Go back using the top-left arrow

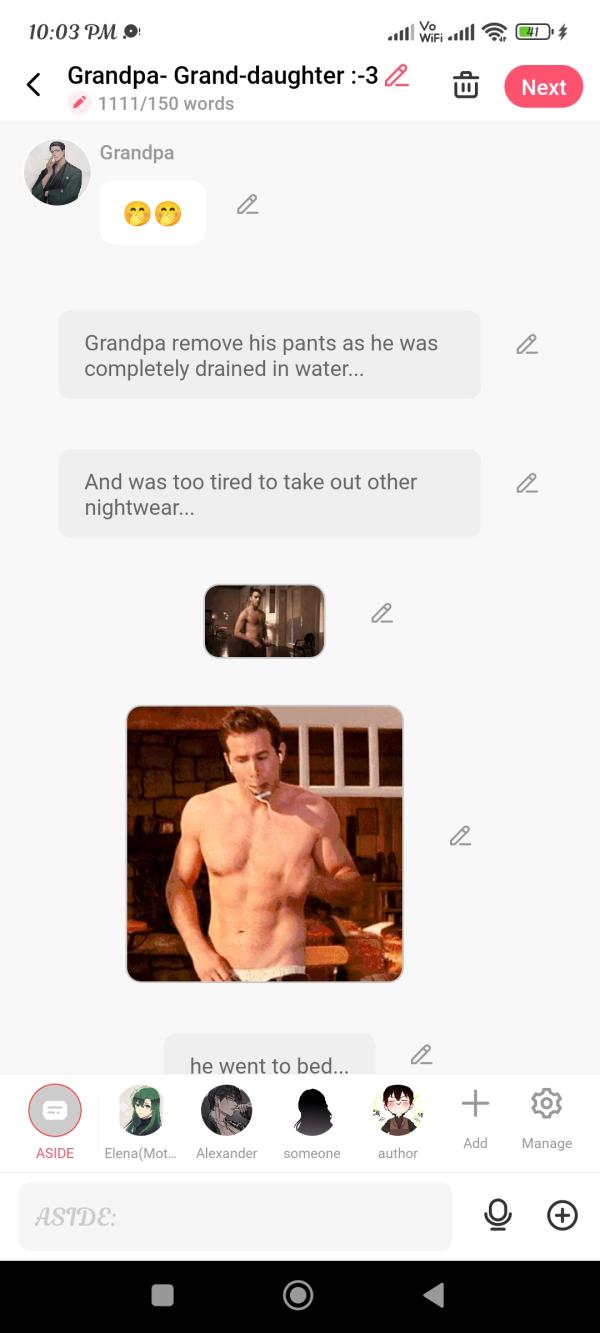[34, 85]
